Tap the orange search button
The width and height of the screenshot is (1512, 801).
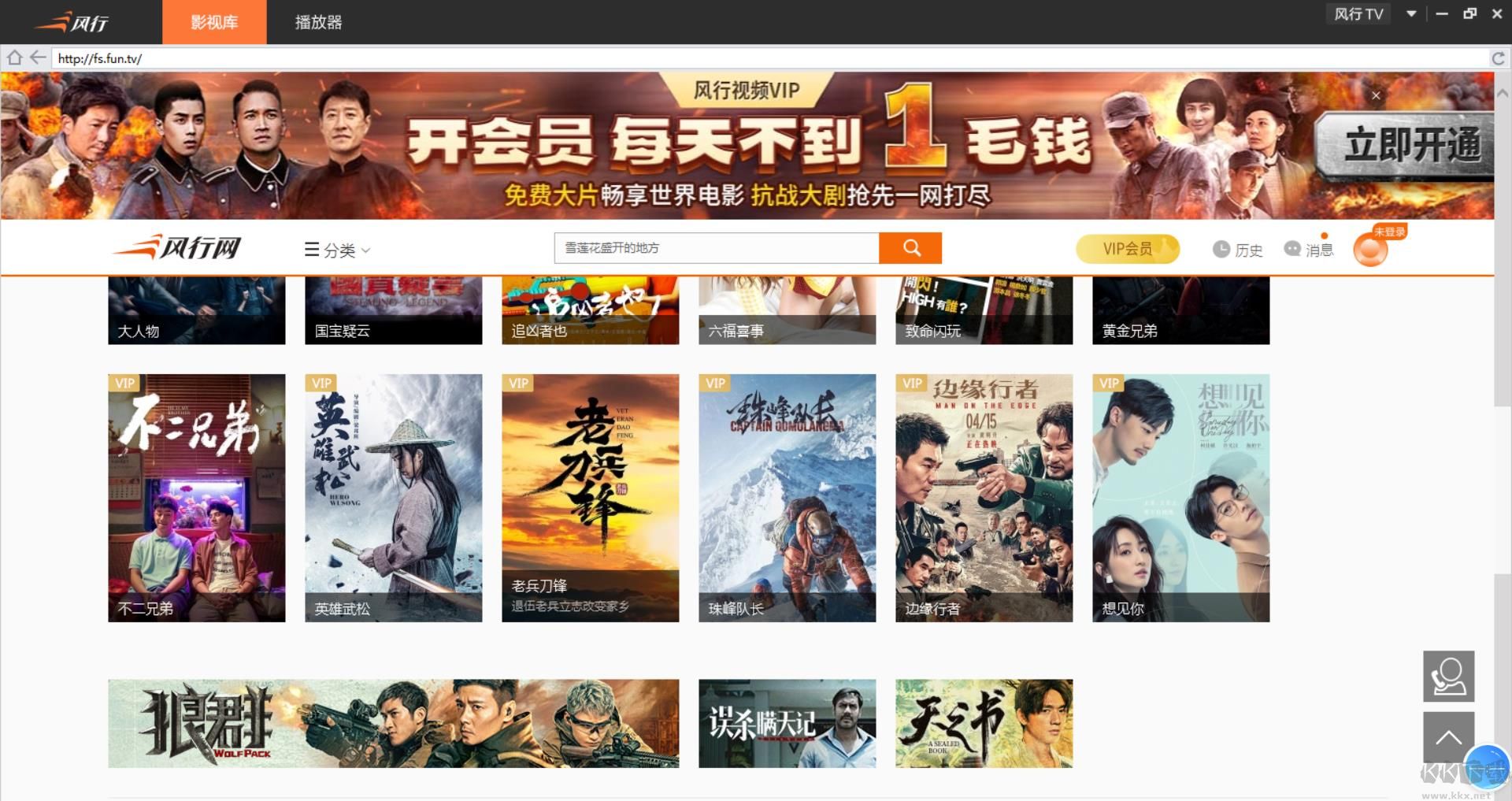point(910,248)
